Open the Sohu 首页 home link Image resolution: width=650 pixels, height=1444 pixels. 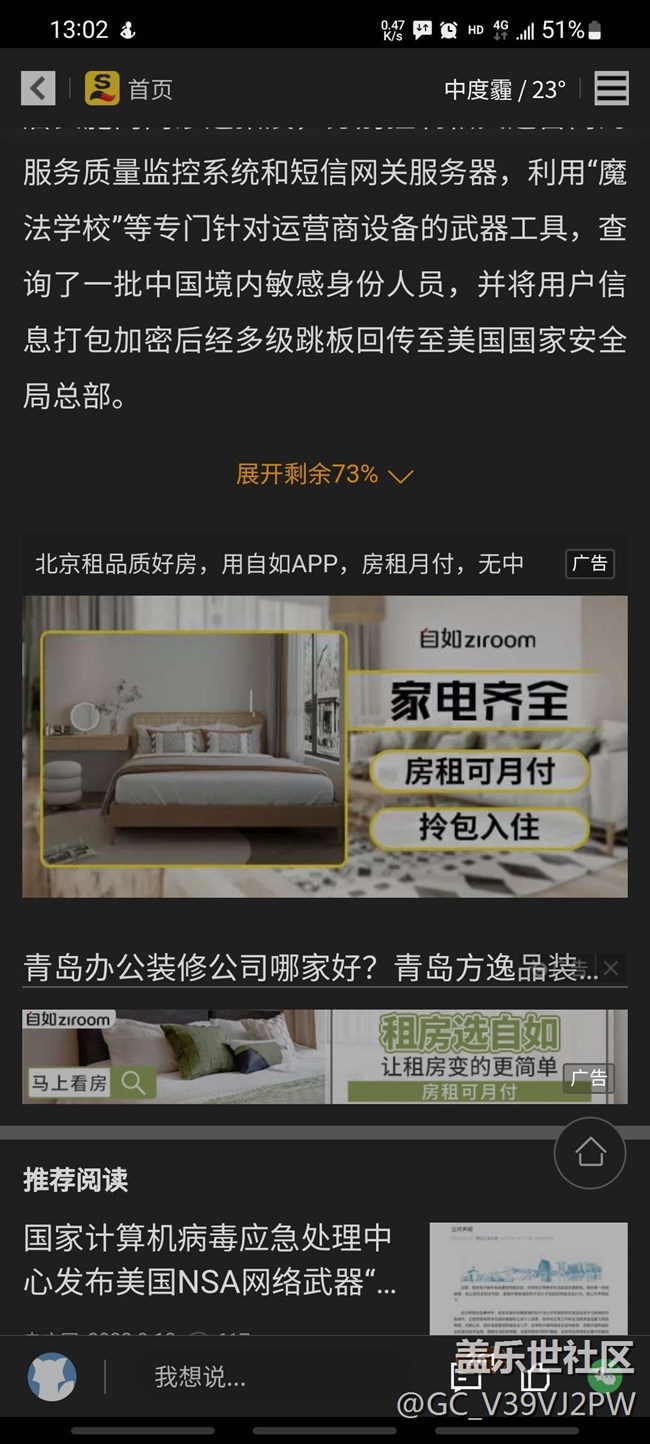click(129, 89)
